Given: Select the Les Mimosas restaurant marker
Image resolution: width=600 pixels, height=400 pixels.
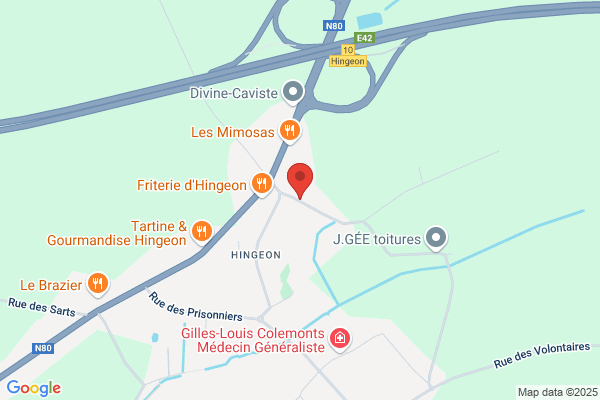Looking at the screenshot, I should [290, 130].
